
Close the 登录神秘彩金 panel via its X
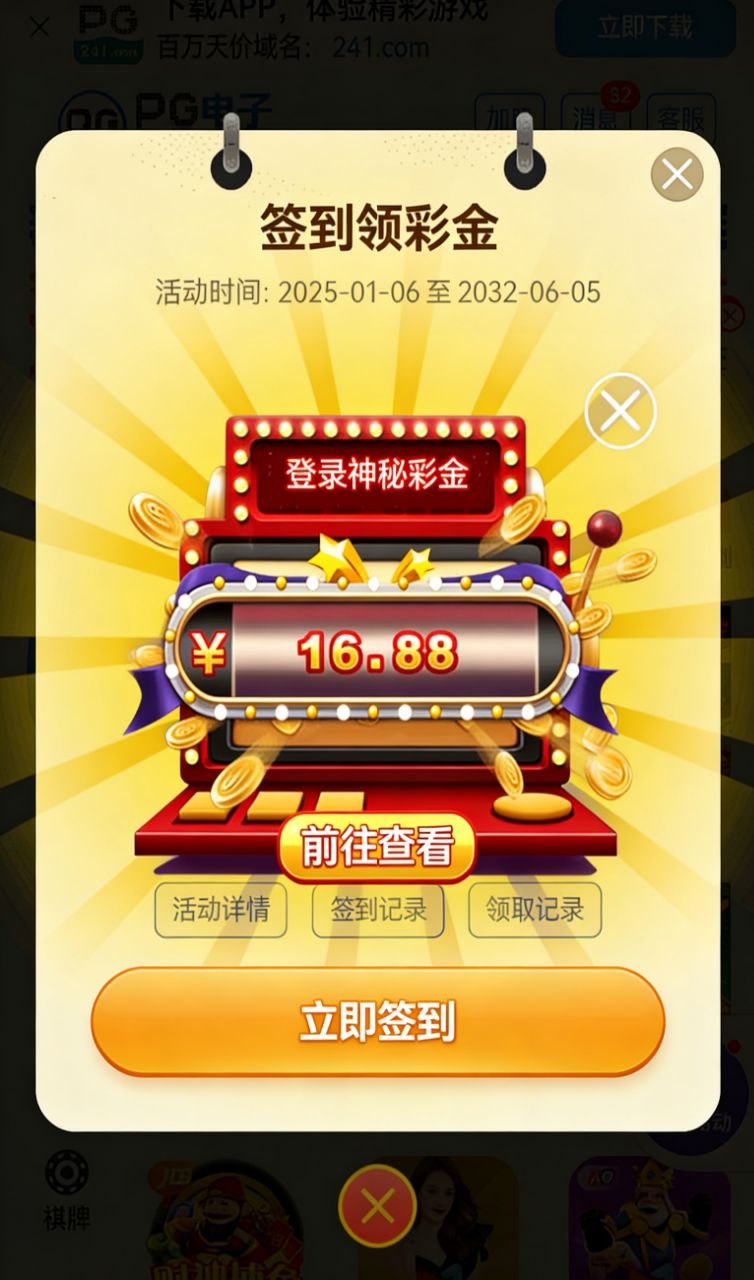[x=620, y=408]
